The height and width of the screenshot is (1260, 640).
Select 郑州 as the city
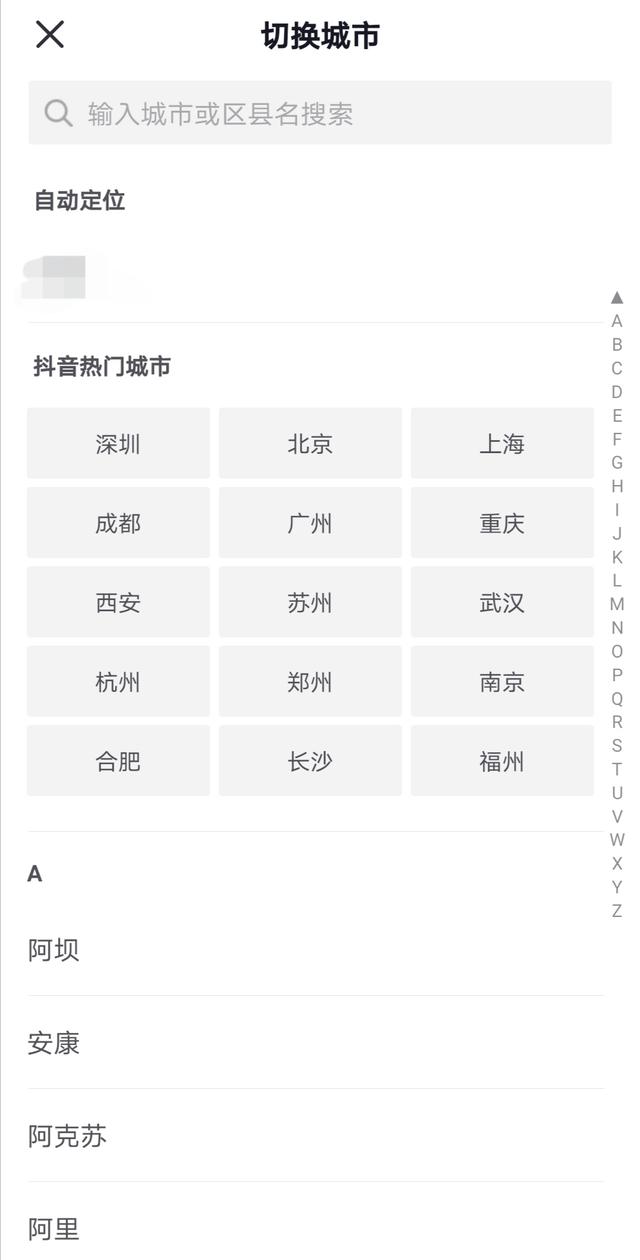click(310, 682)
